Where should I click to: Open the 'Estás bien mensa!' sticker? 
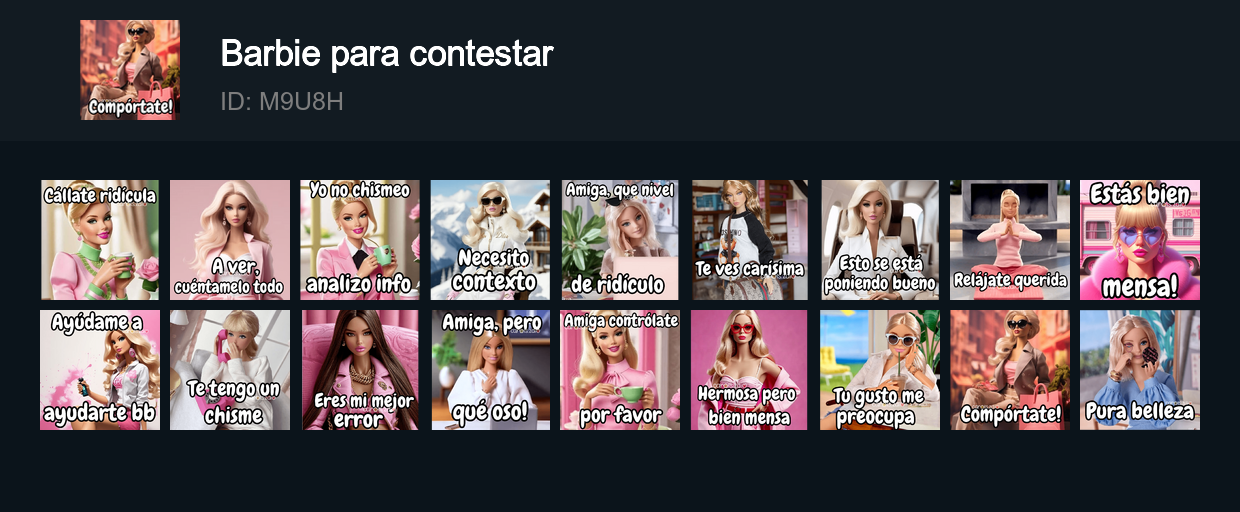pyautogui.click(x=1140, y=240)
